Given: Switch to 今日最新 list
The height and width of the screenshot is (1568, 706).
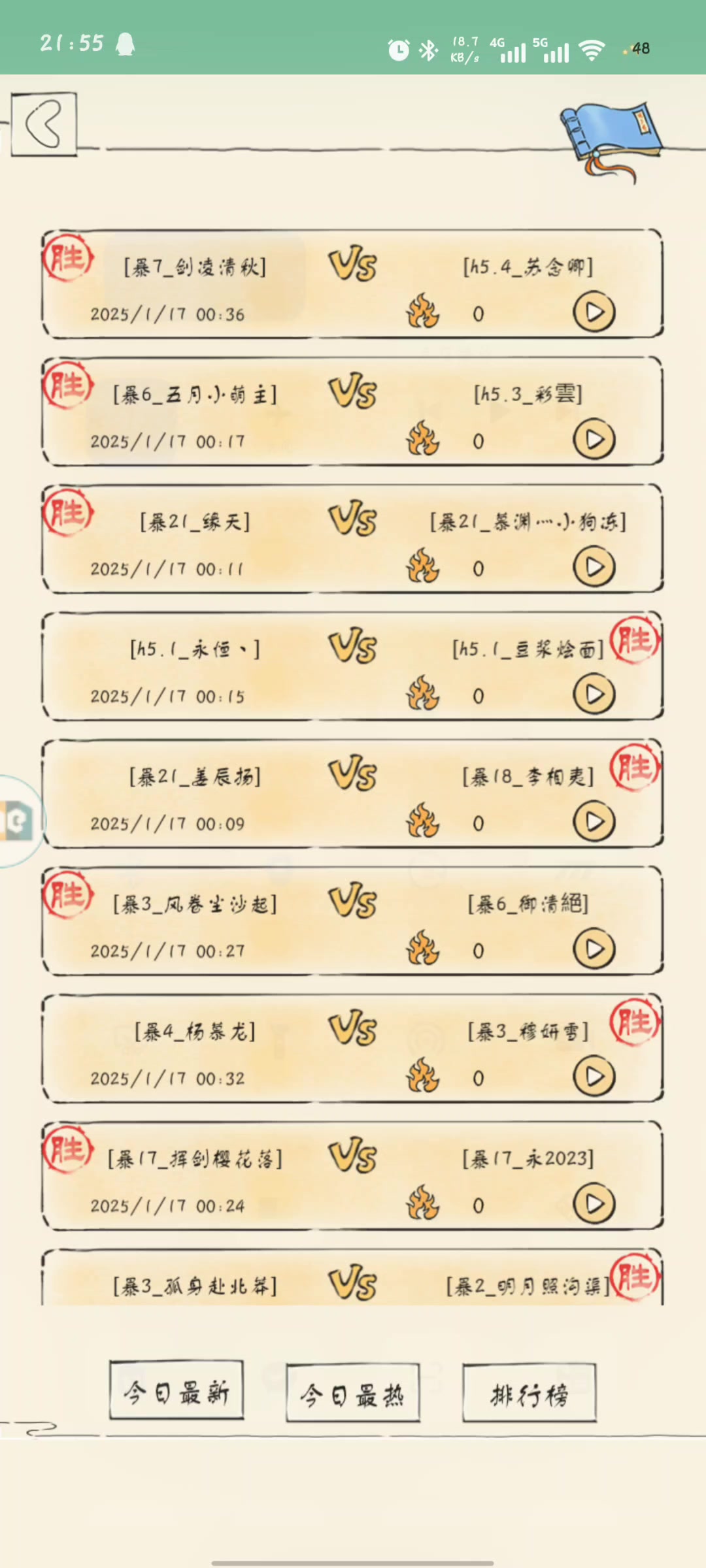Looking at the screenshot, I should [176, 1393].
